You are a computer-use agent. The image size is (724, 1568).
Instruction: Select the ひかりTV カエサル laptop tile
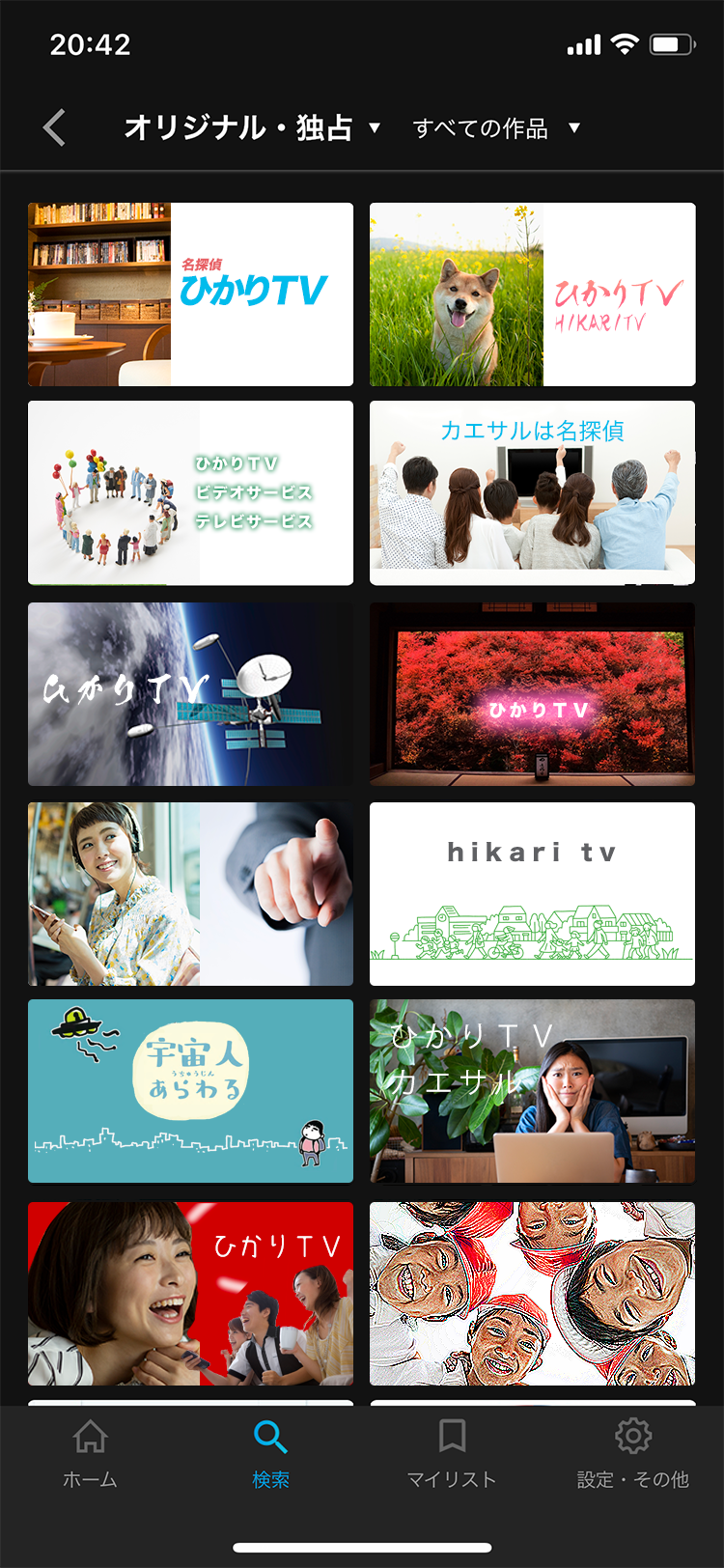point(532,1091)
